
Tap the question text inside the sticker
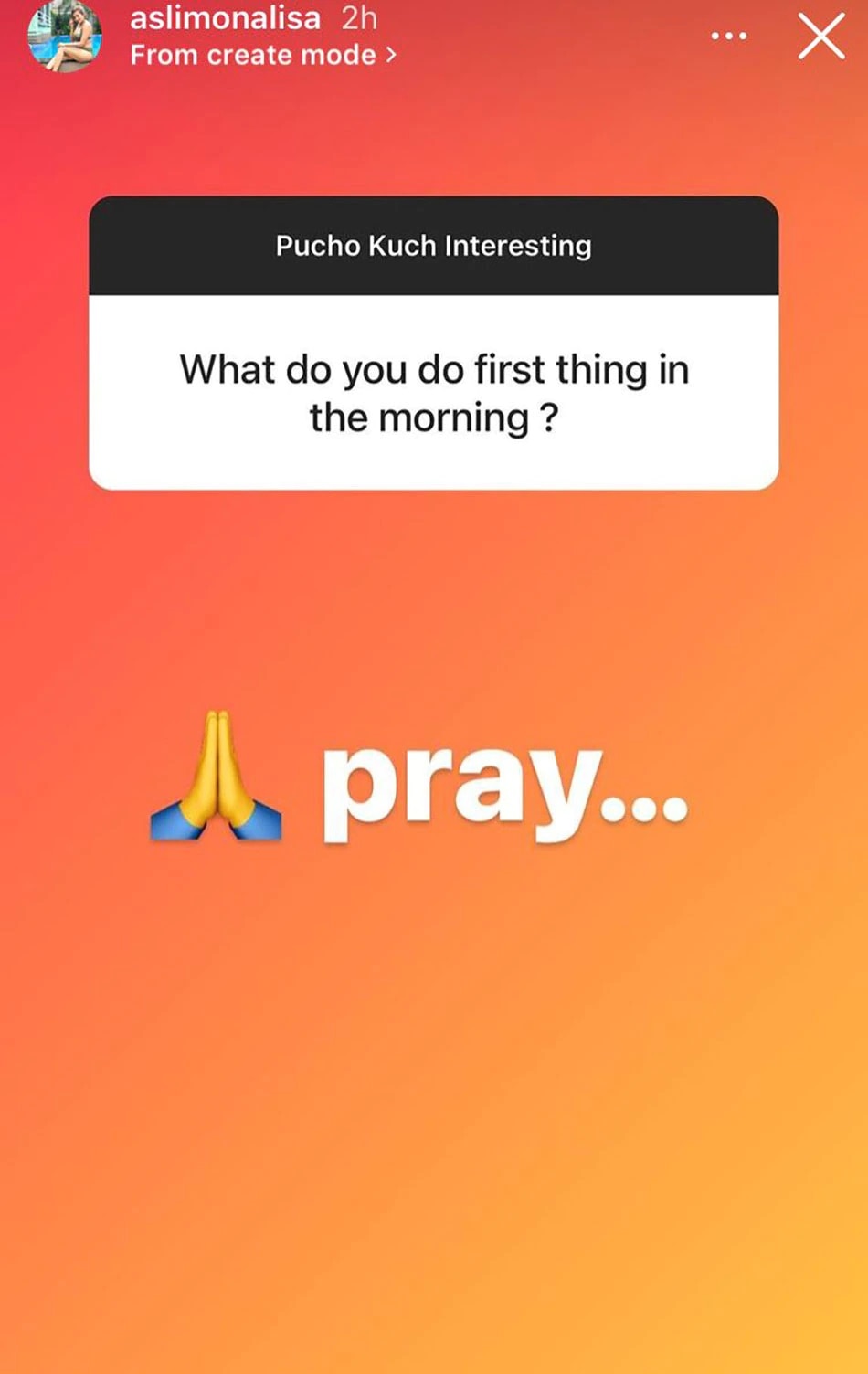(433, 393)
